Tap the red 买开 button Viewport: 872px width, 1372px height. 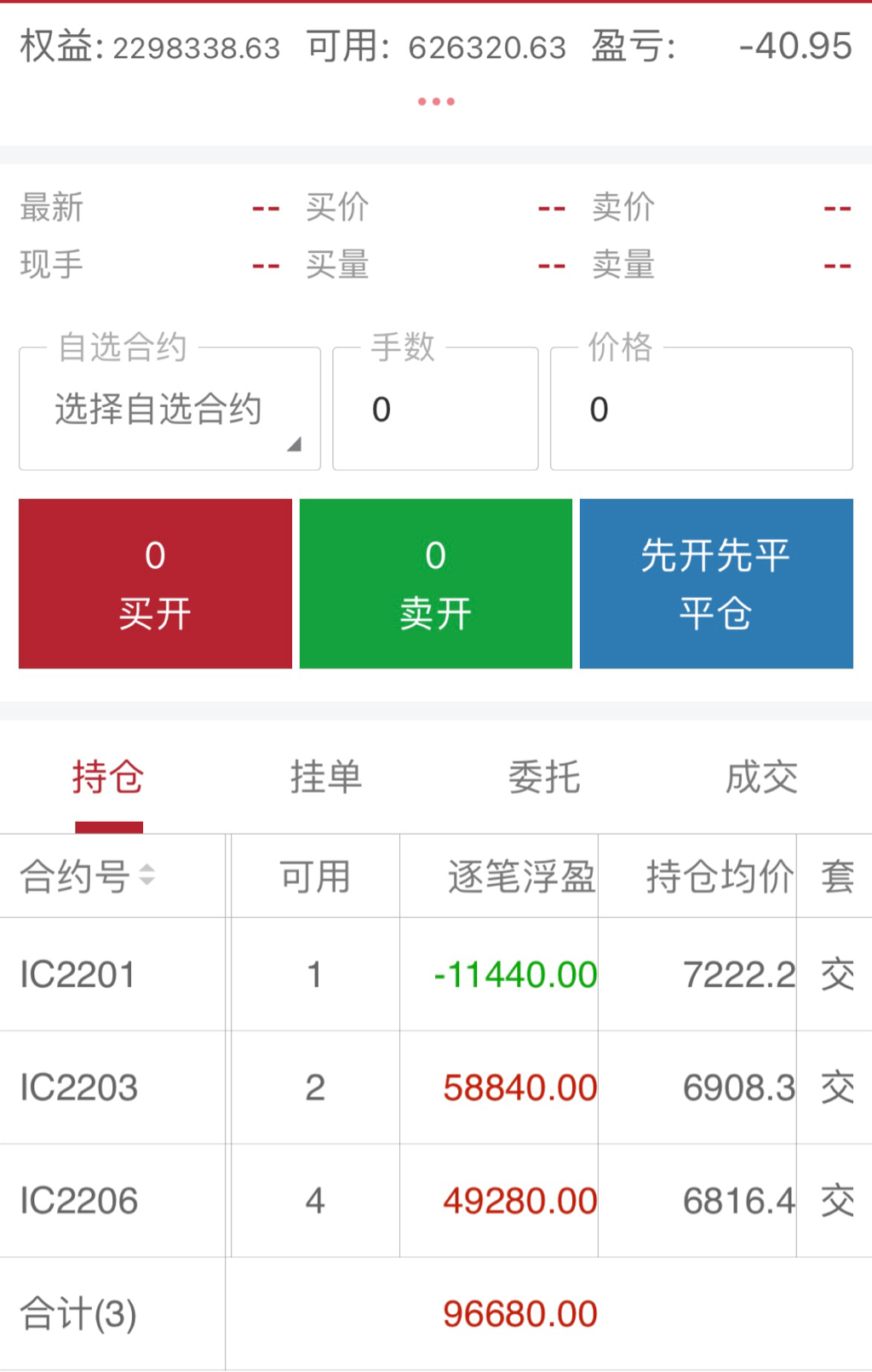(x=155, y=583)
